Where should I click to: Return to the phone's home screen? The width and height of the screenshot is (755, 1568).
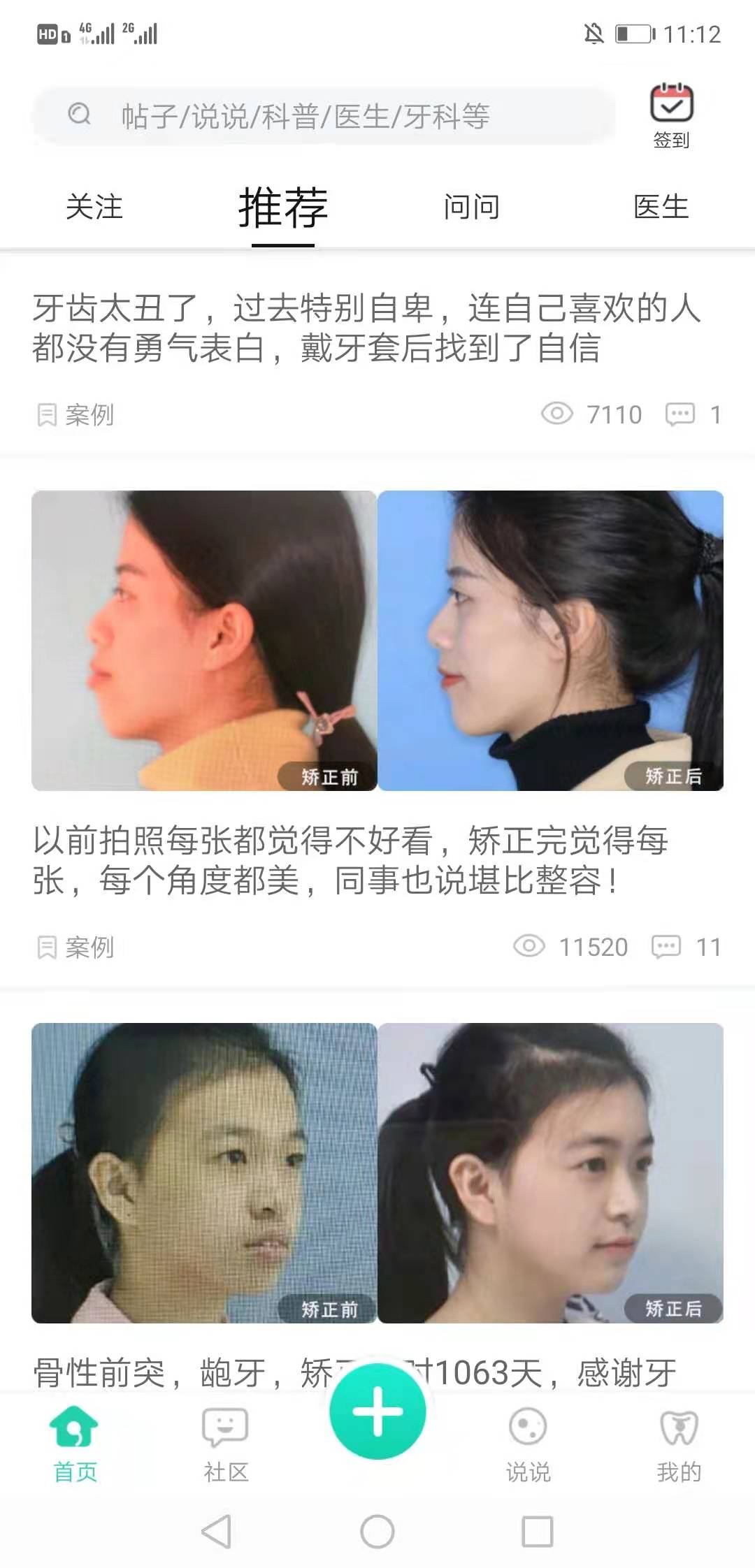coord(377,1532)
